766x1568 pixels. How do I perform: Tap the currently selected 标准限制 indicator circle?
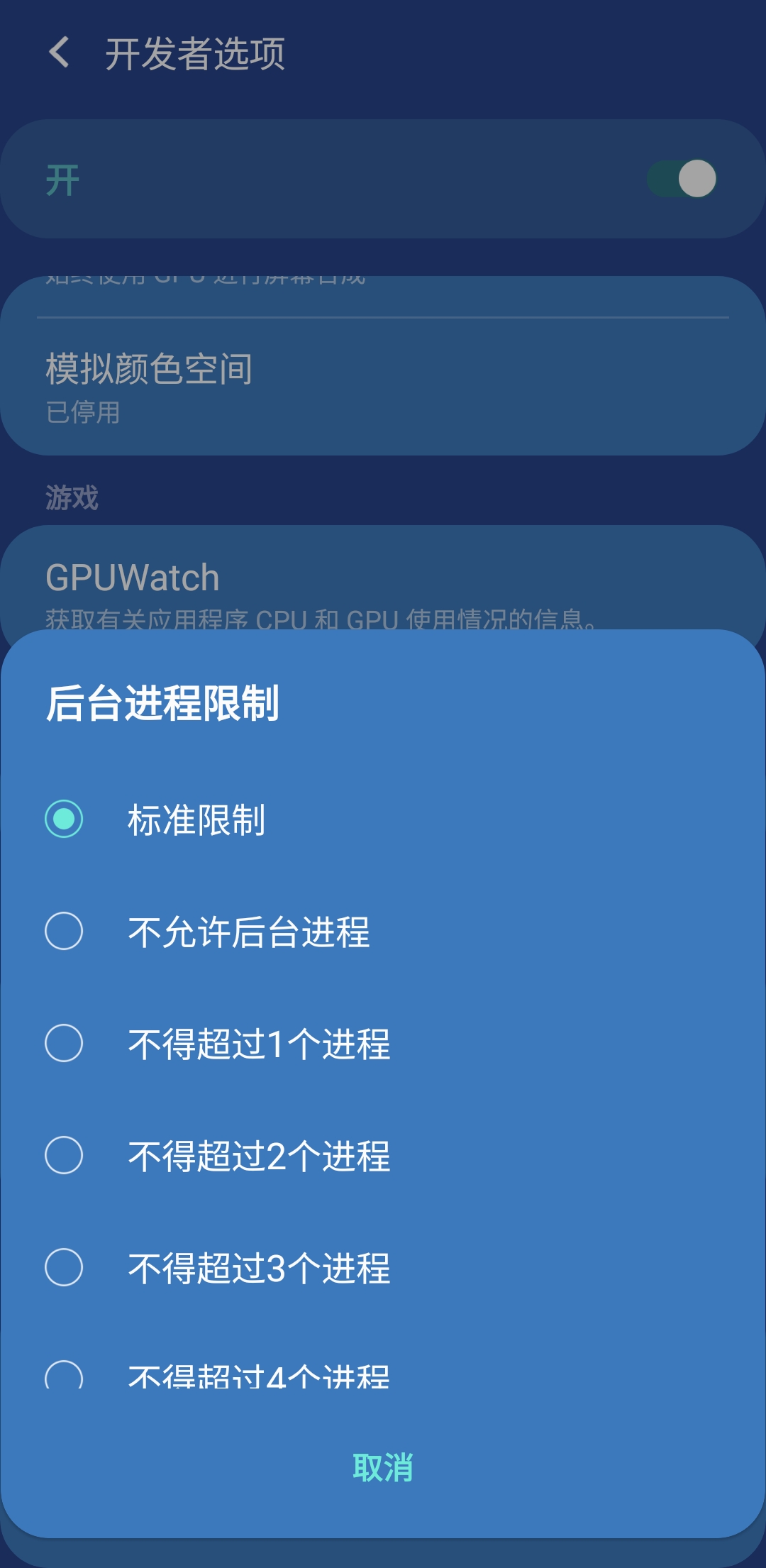[x=65, y=818]
